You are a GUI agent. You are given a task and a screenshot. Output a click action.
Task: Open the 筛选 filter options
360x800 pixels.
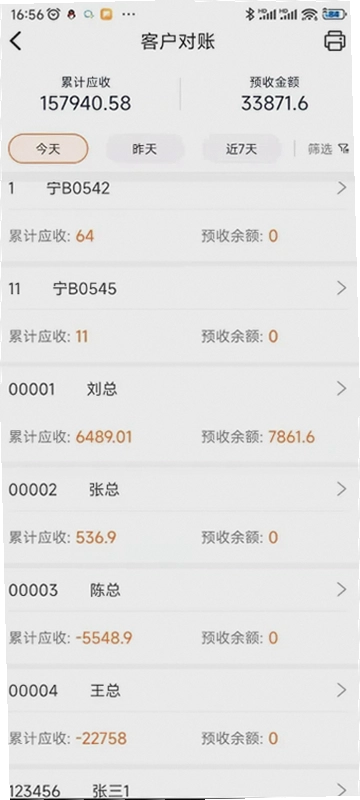[328, 149]
